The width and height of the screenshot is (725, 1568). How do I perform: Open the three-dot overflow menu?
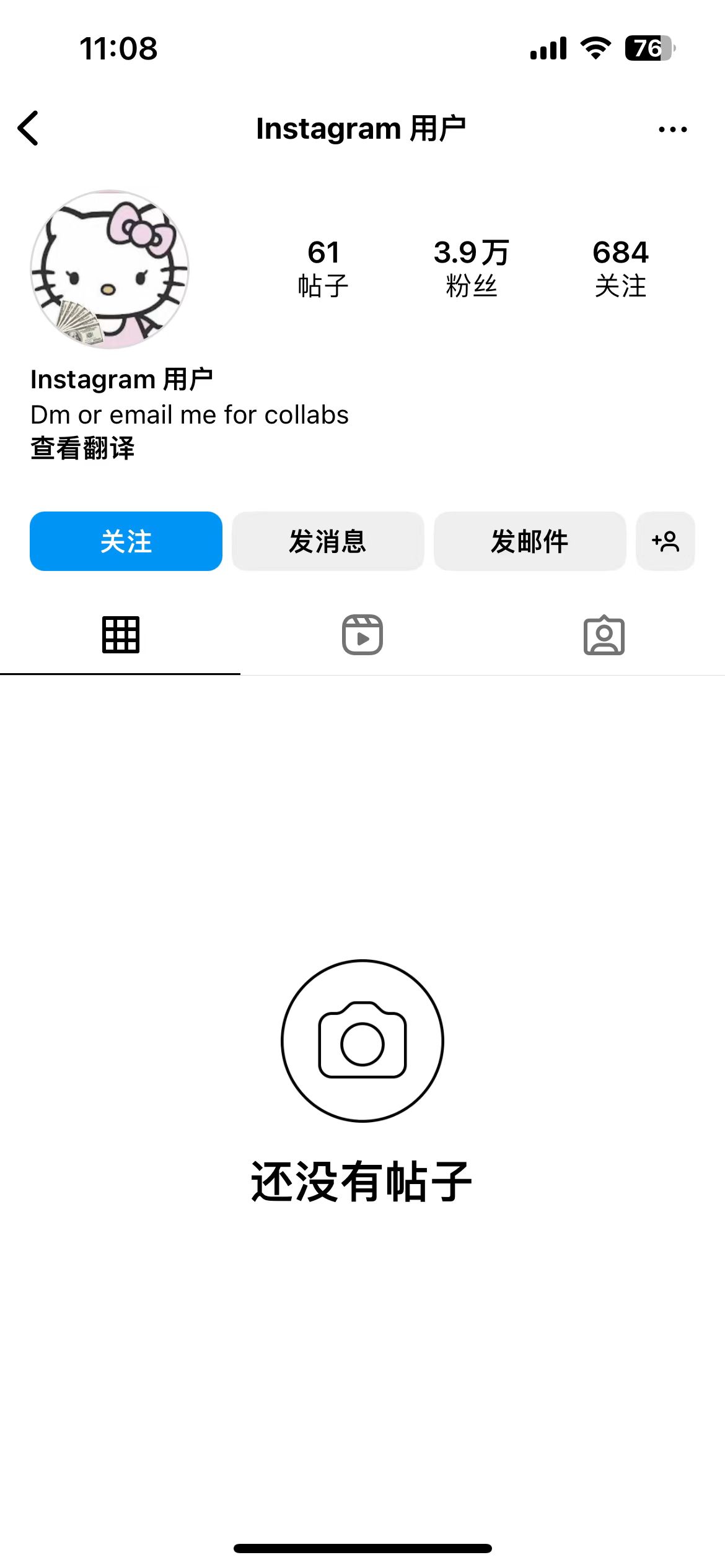(x=672, y=129)
